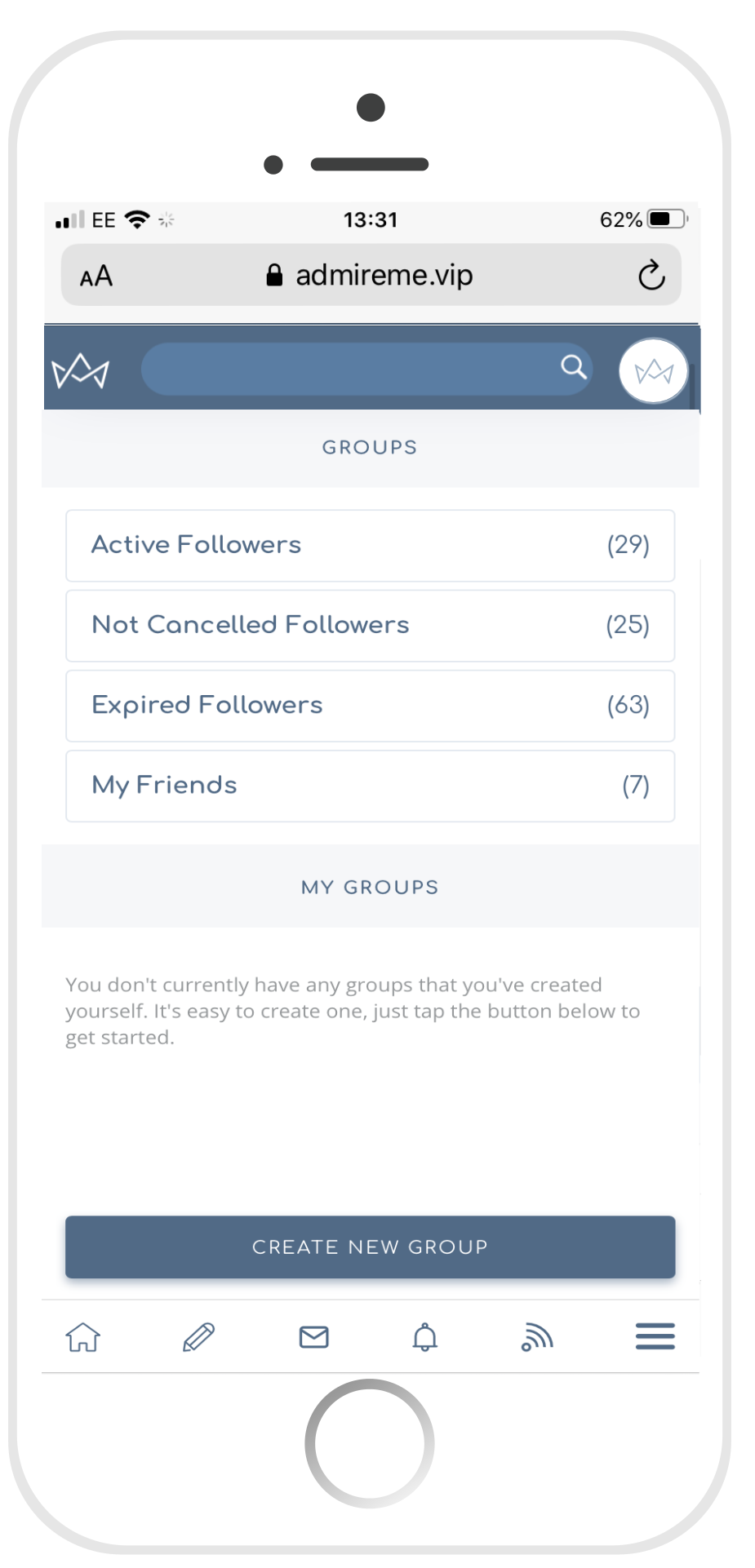Open the pencil compose tab

pos(198,1337)
